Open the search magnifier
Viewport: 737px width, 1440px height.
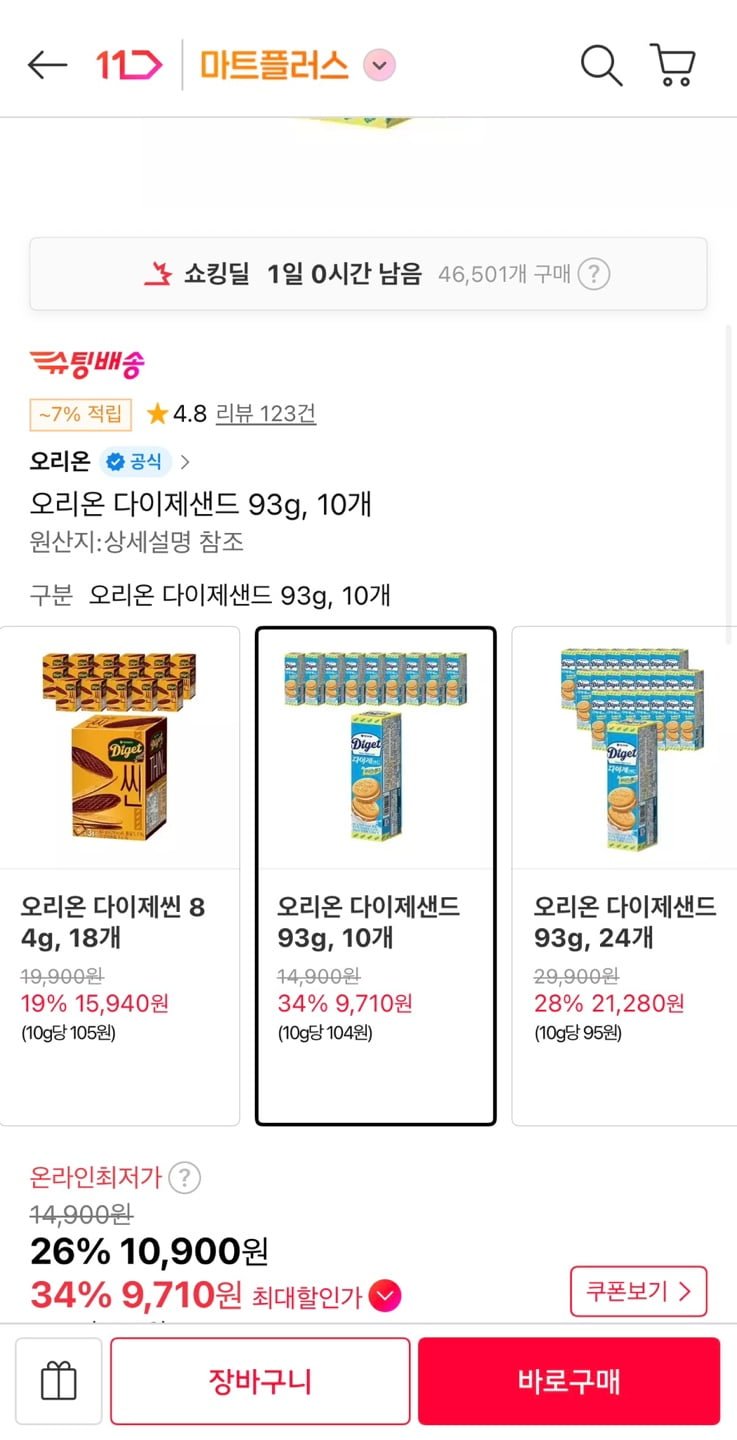coord(601,65)
